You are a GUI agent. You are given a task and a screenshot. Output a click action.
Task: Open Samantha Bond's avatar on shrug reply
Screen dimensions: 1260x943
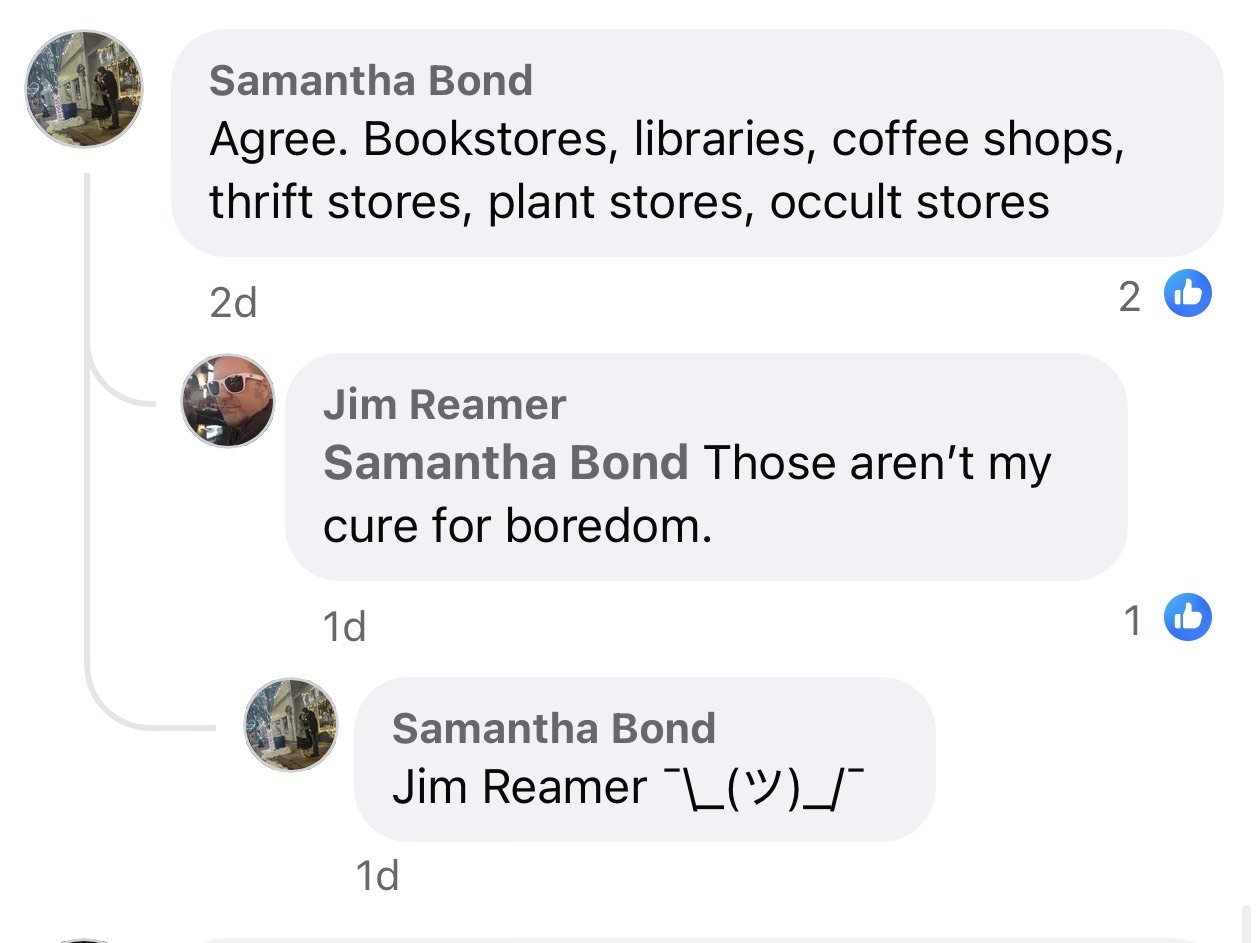[x=291, y=725]
